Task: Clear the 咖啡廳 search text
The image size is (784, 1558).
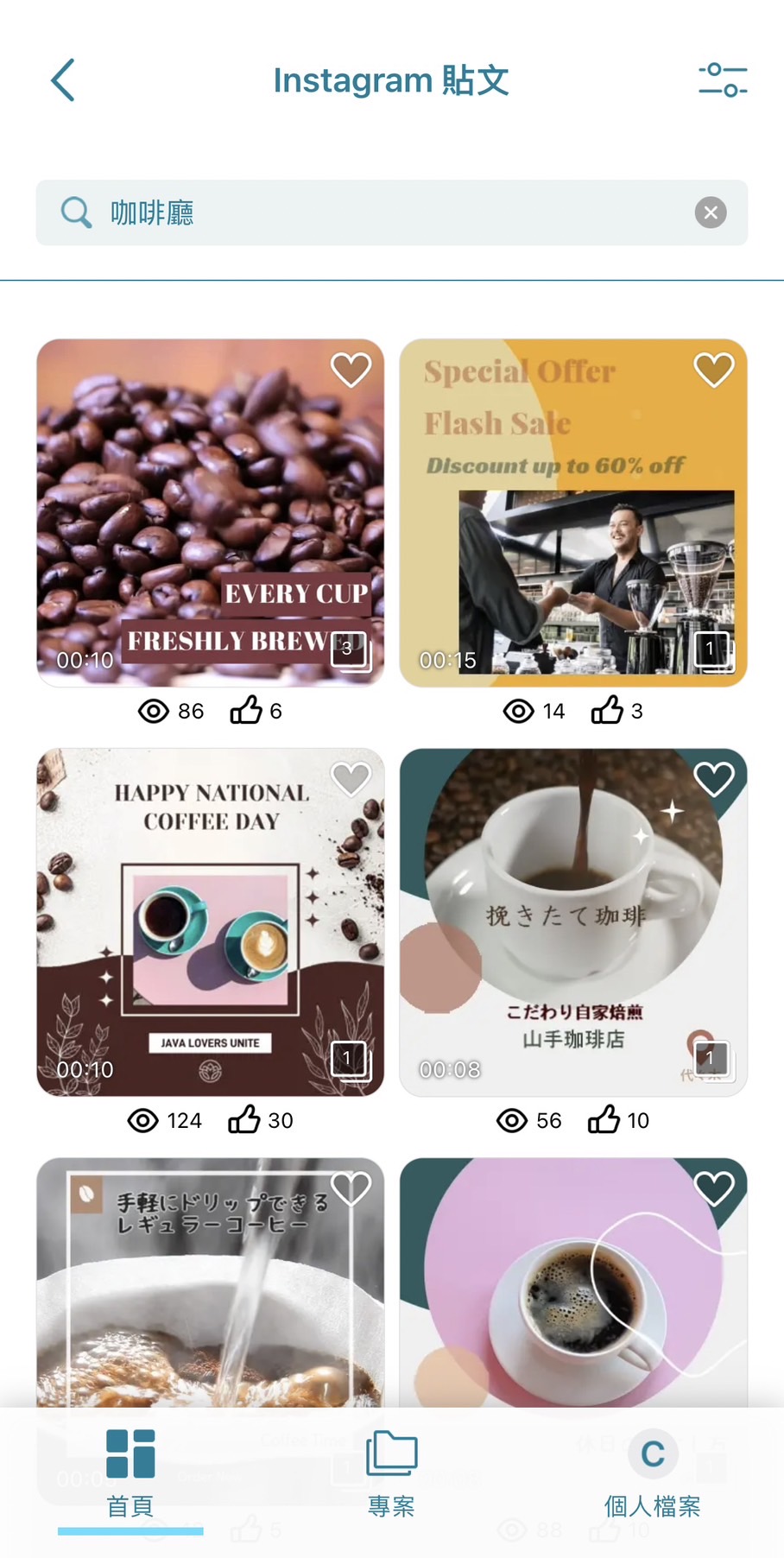Action: click(711, 212)
